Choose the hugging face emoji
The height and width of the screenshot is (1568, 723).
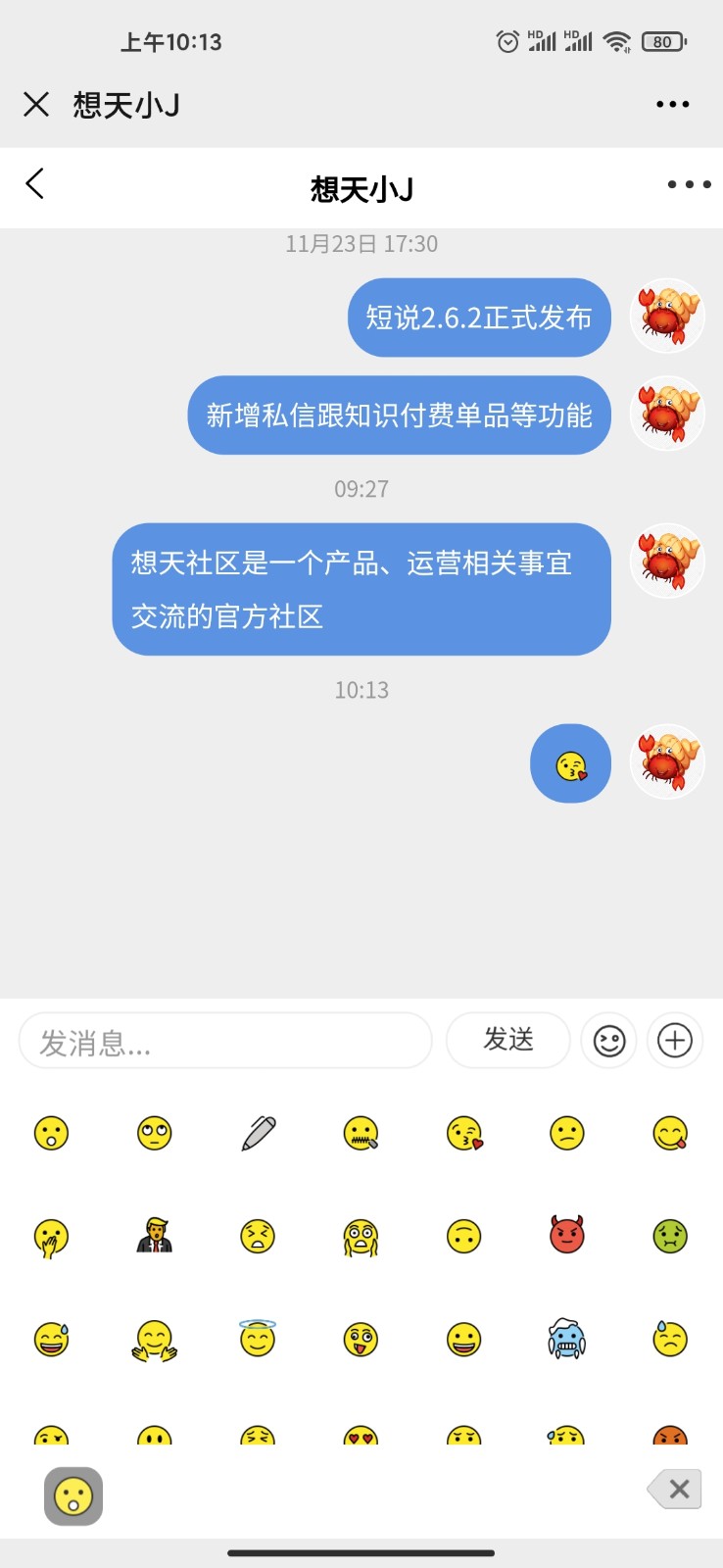click(155, 1340)
